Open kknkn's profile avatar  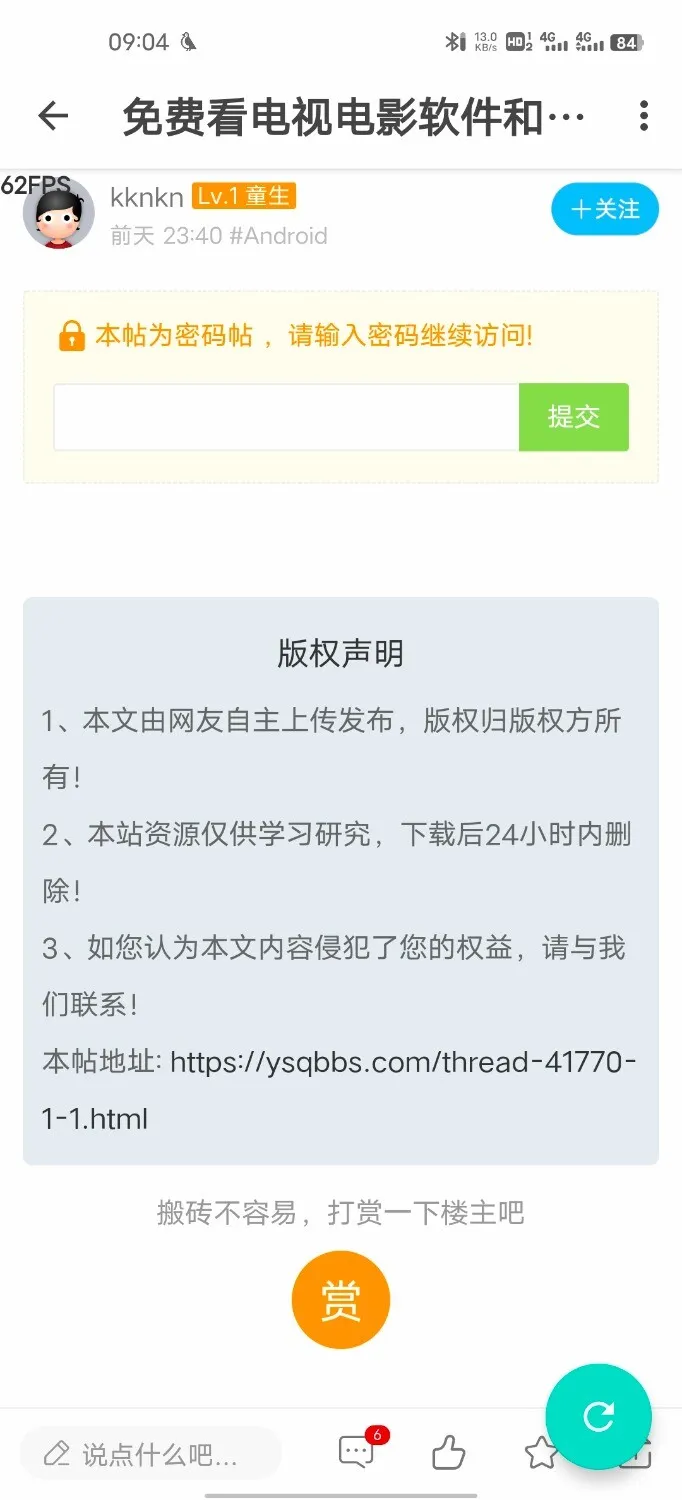coord(58,214)
